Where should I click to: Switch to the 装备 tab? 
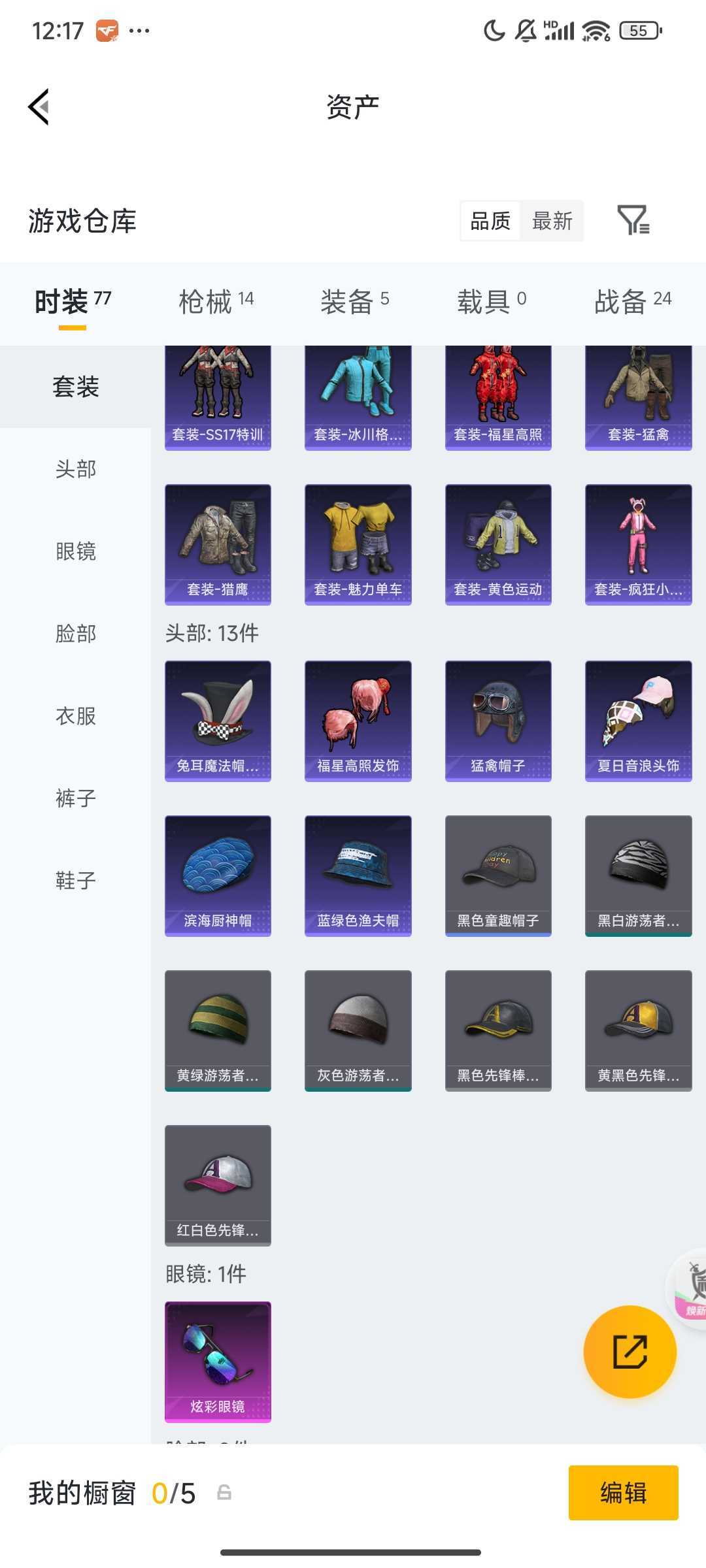354,301
